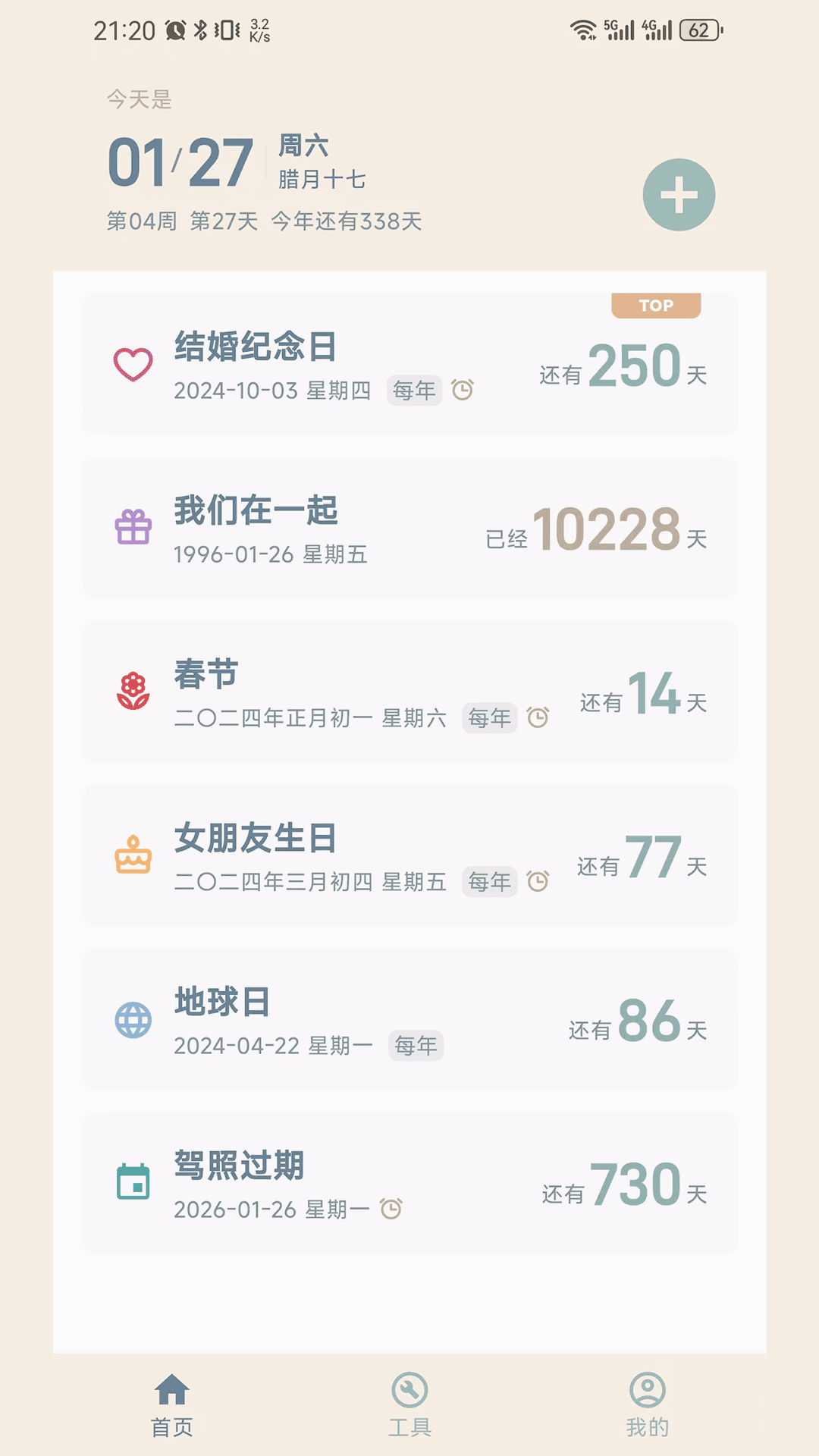Screen dimensions: 819x1456
Task: Click the battery indicator showing 62
Action: 697,30
